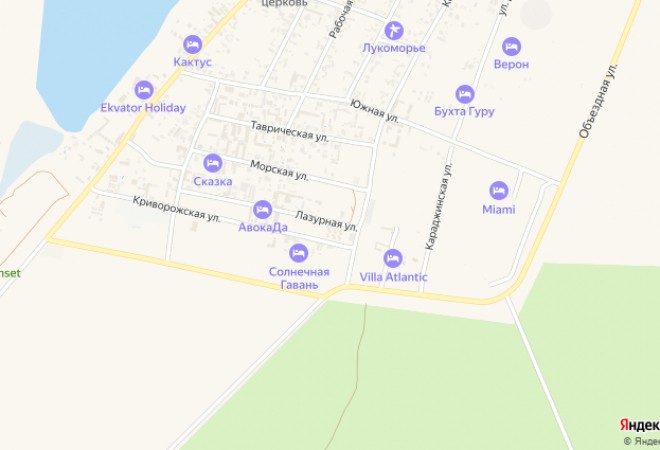Image resolution: width=660 pixels, height=450 pixels.
Task: Open the Villa Atlantic hotel pin
Action: click(x=392, y=258)
